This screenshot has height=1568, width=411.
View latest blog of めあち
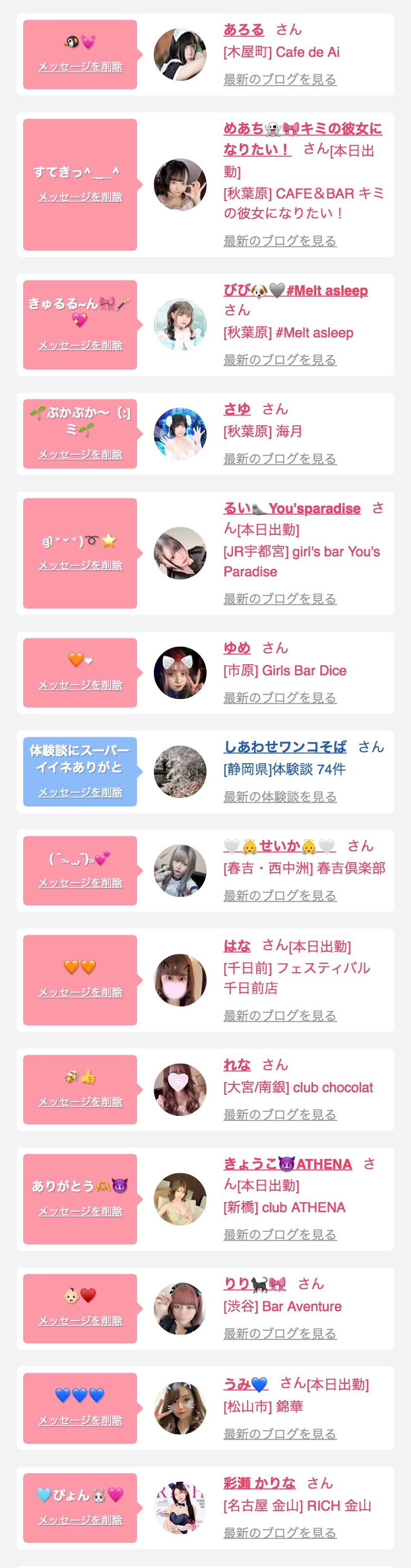coord(280,241)
